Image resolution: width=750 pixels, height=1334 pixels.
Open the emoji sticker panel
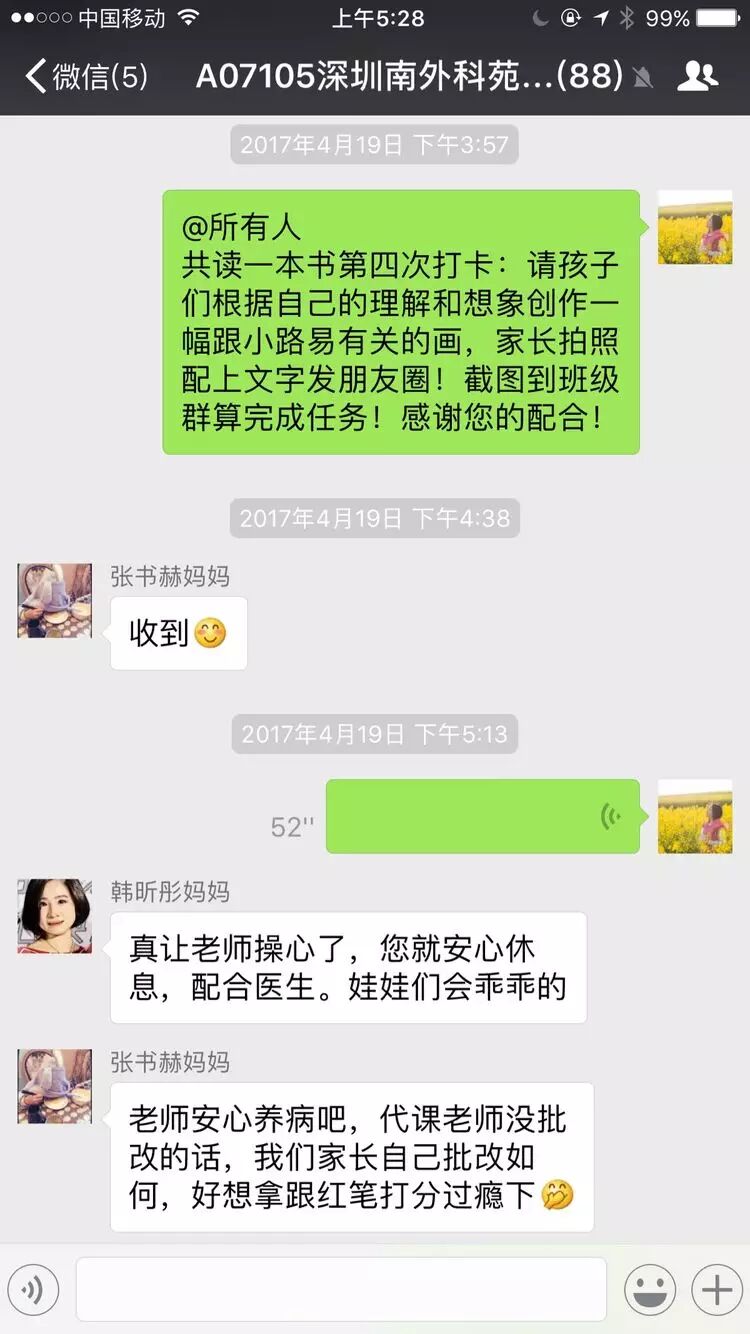pyautogui.click(x=650, y=1291)
